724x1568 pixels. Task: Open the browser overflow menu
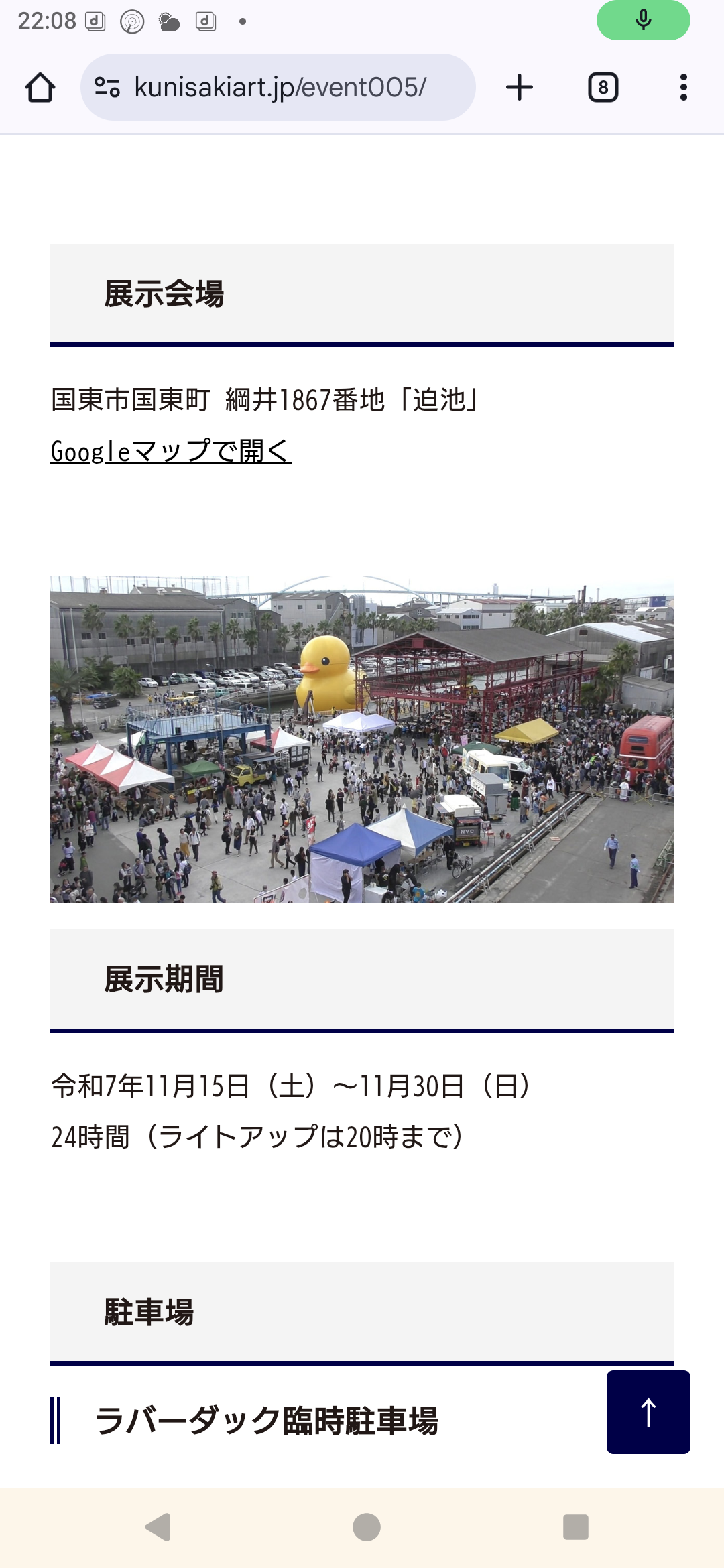(683, 88)
